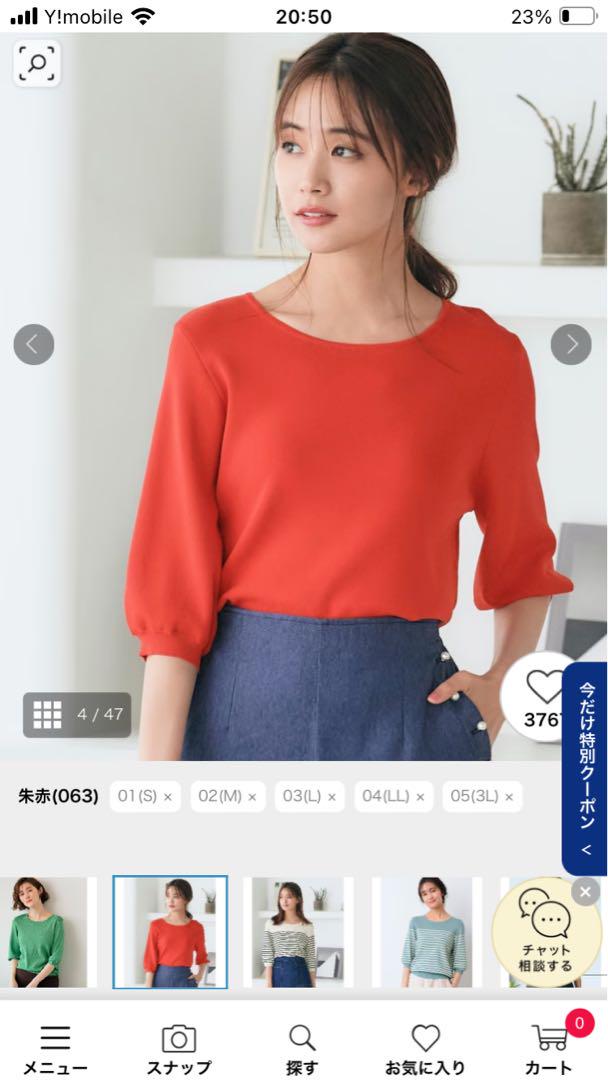Select the 05(3L) size chip
Image resolution: width=608 pixels, height=1080 pixels.
[482, 796]
